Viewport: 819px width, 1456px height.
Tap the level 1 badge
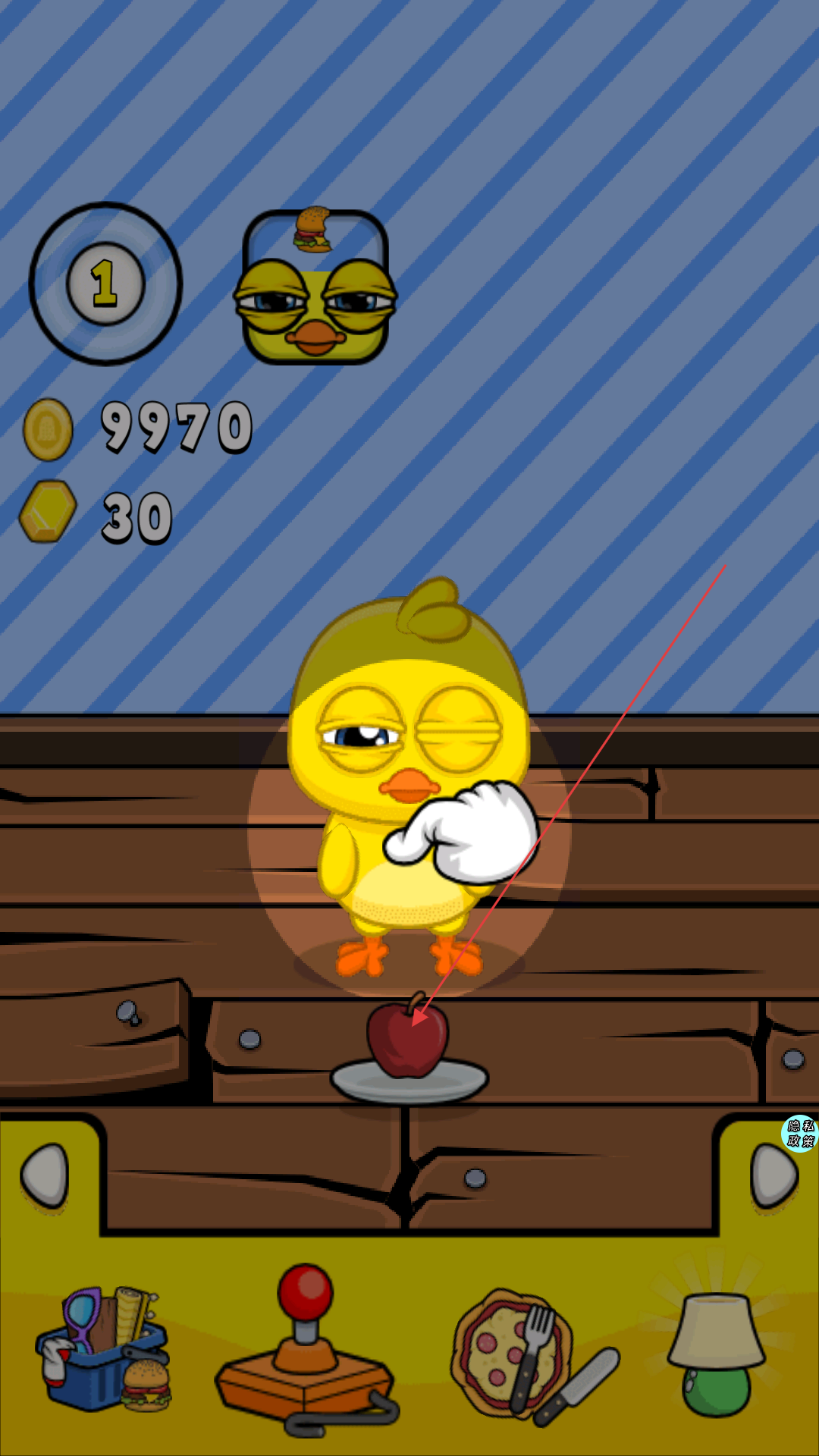coord(105,284)
